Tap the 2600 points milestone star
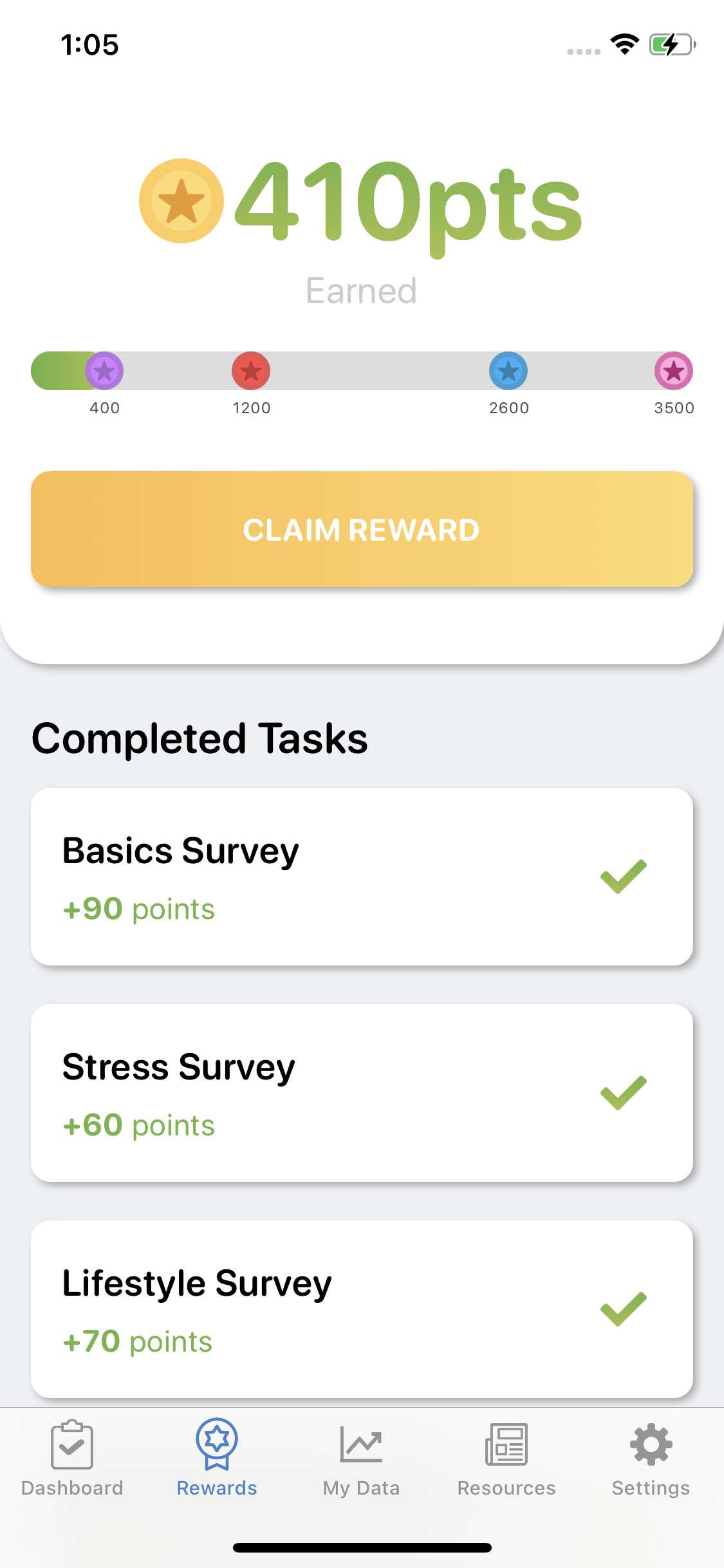The image size is (724, 1568). click(x=508, y=371)
